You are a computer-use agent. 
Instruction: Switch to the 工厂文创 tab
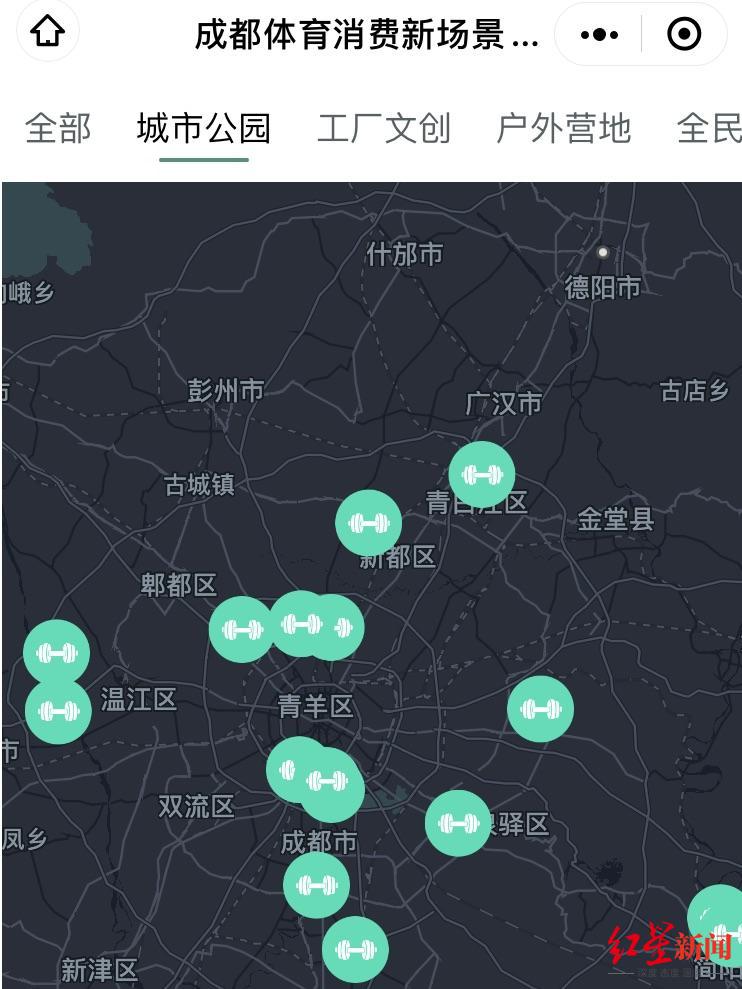384,128
